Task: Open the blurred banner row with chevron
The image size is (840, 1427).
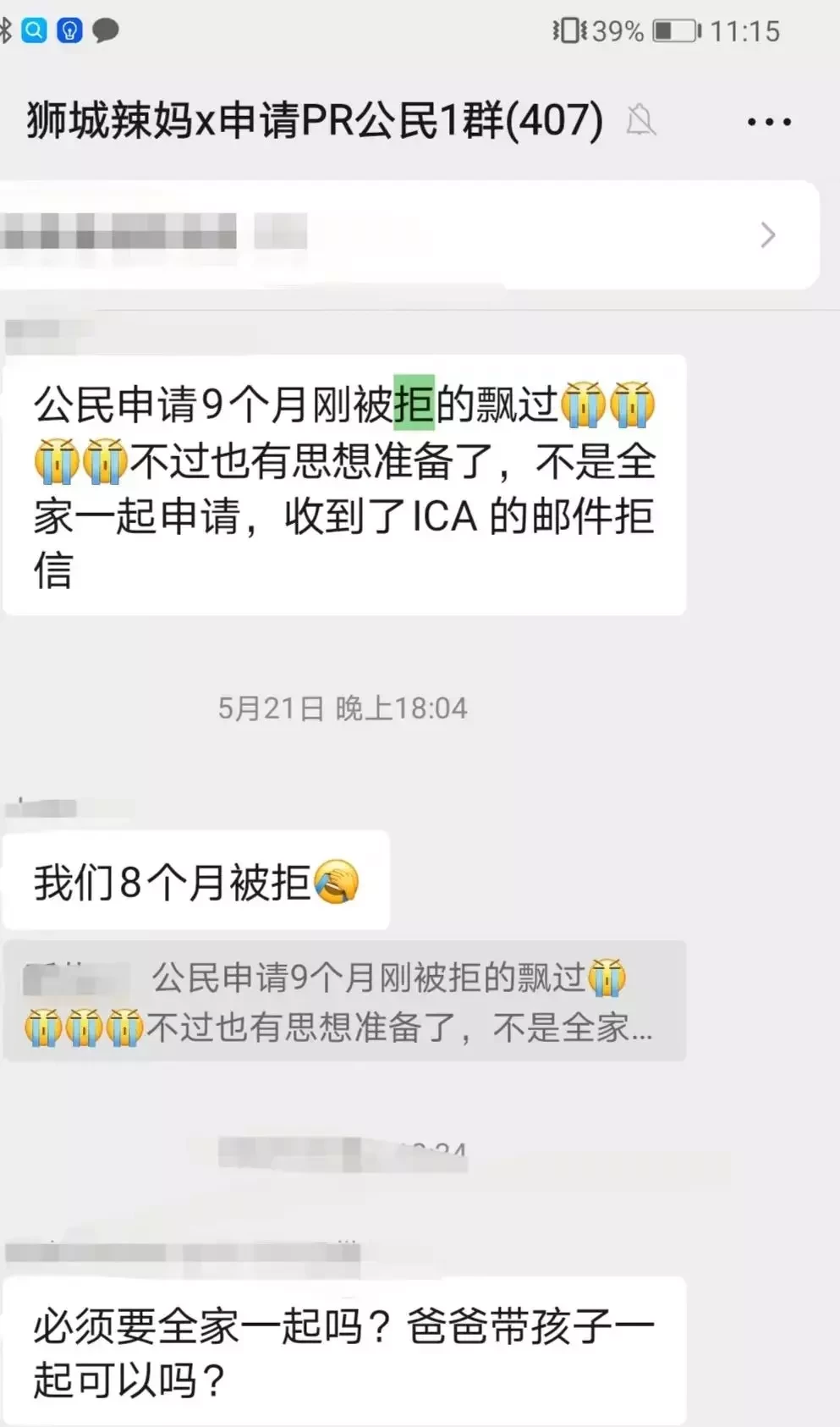Action: coord(409,234)
